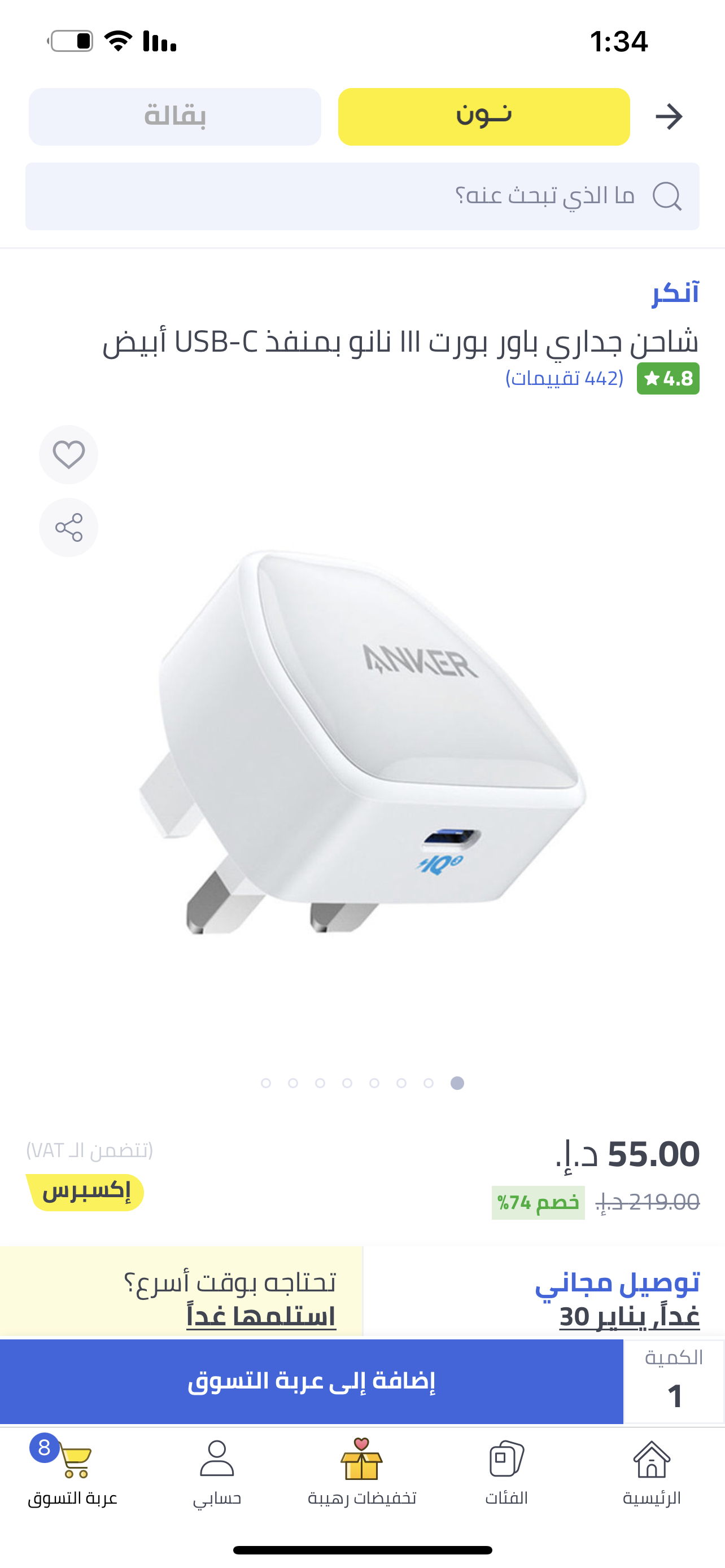Go back using the top arrow
The image size is (725, 1568).
tap(669, 116)
